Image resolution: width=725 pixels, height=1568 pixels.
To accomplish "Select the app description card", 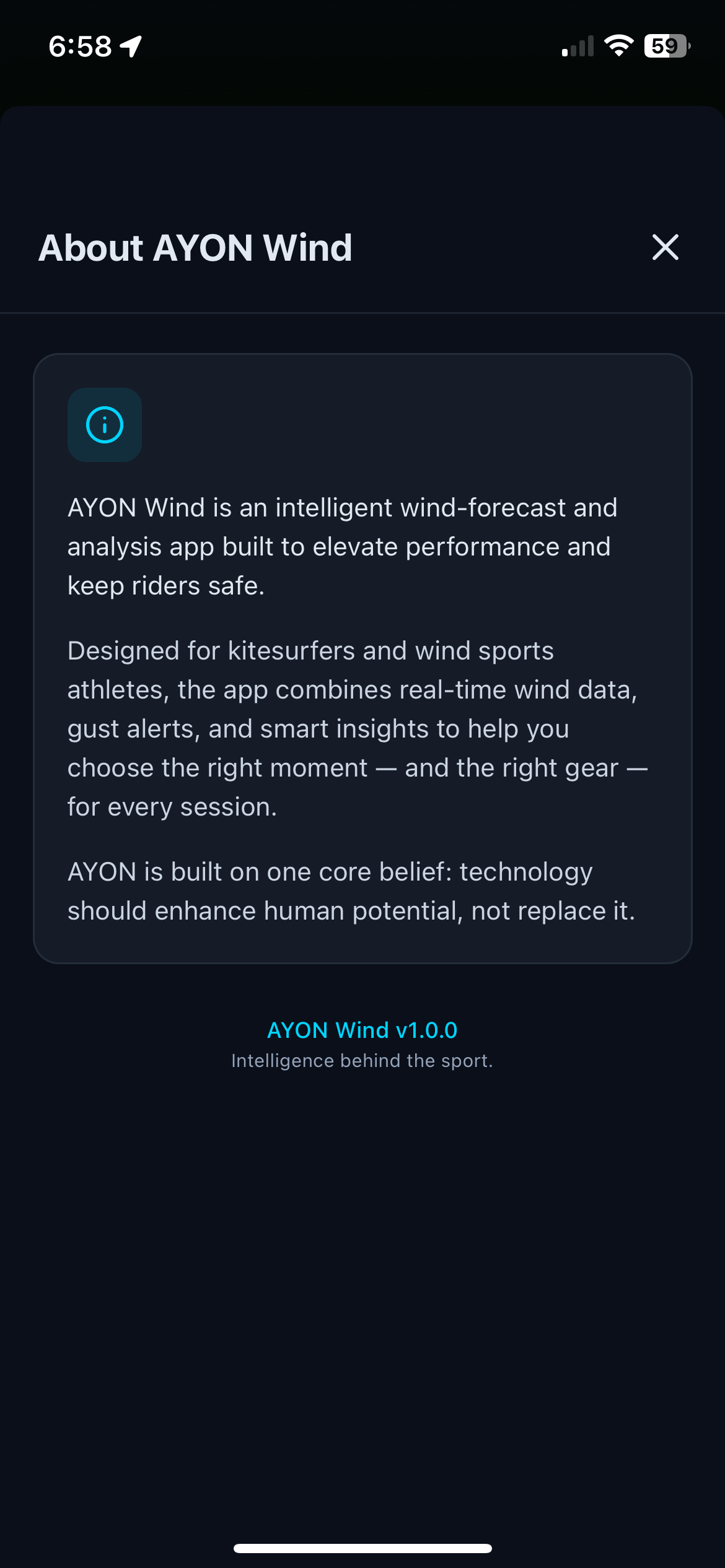I will [362, 656].
